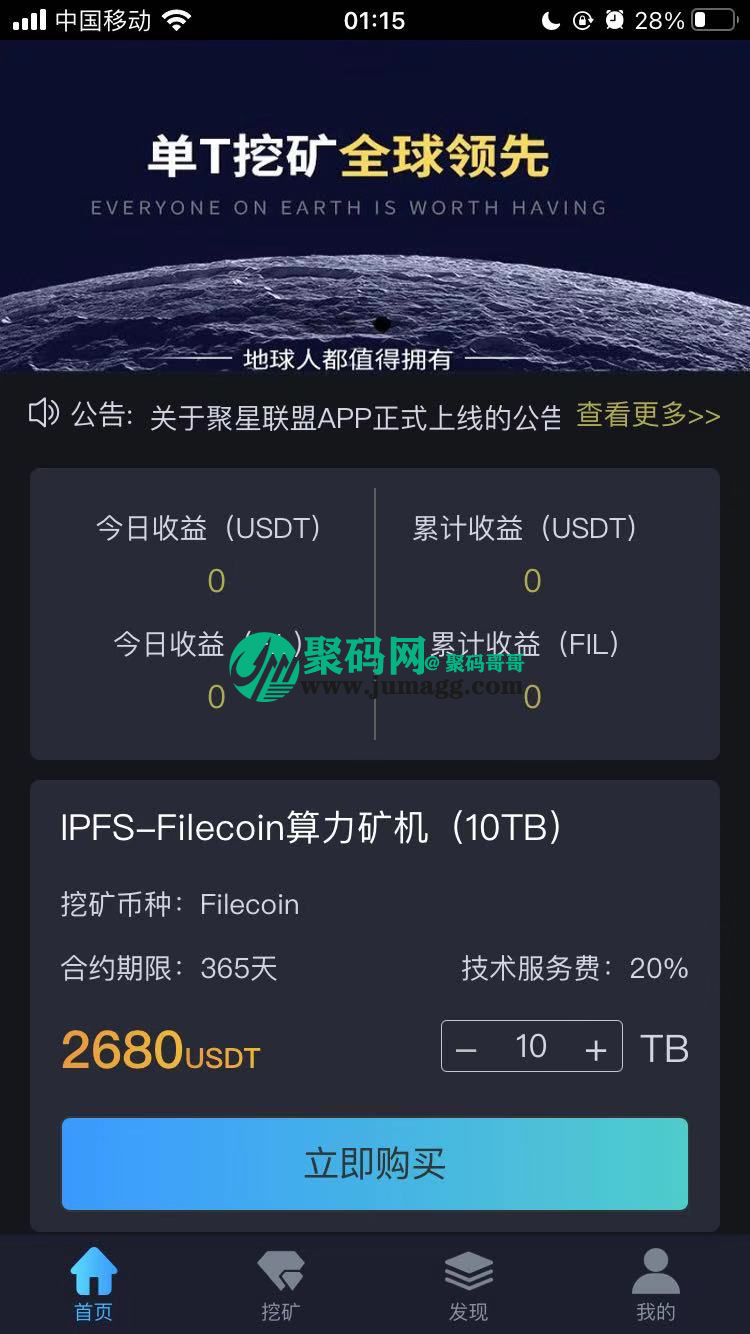The image size is (750, 1334).
Task: Switch to the 发现 tab
Action: (469, 1285)
